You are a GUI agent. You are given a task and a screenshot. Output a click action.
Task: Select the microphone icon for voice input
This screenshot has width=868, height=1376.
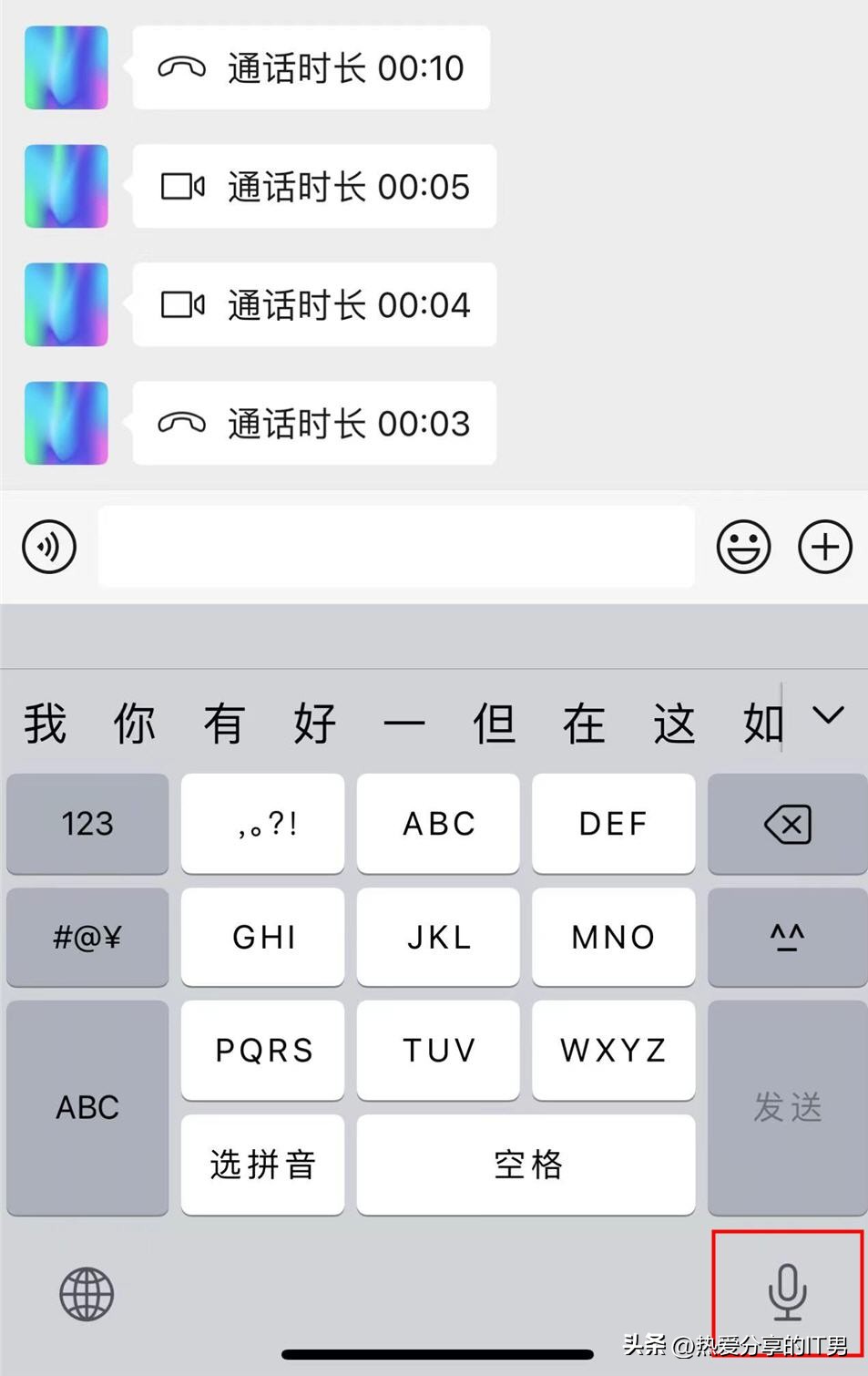pos(789,1293)
